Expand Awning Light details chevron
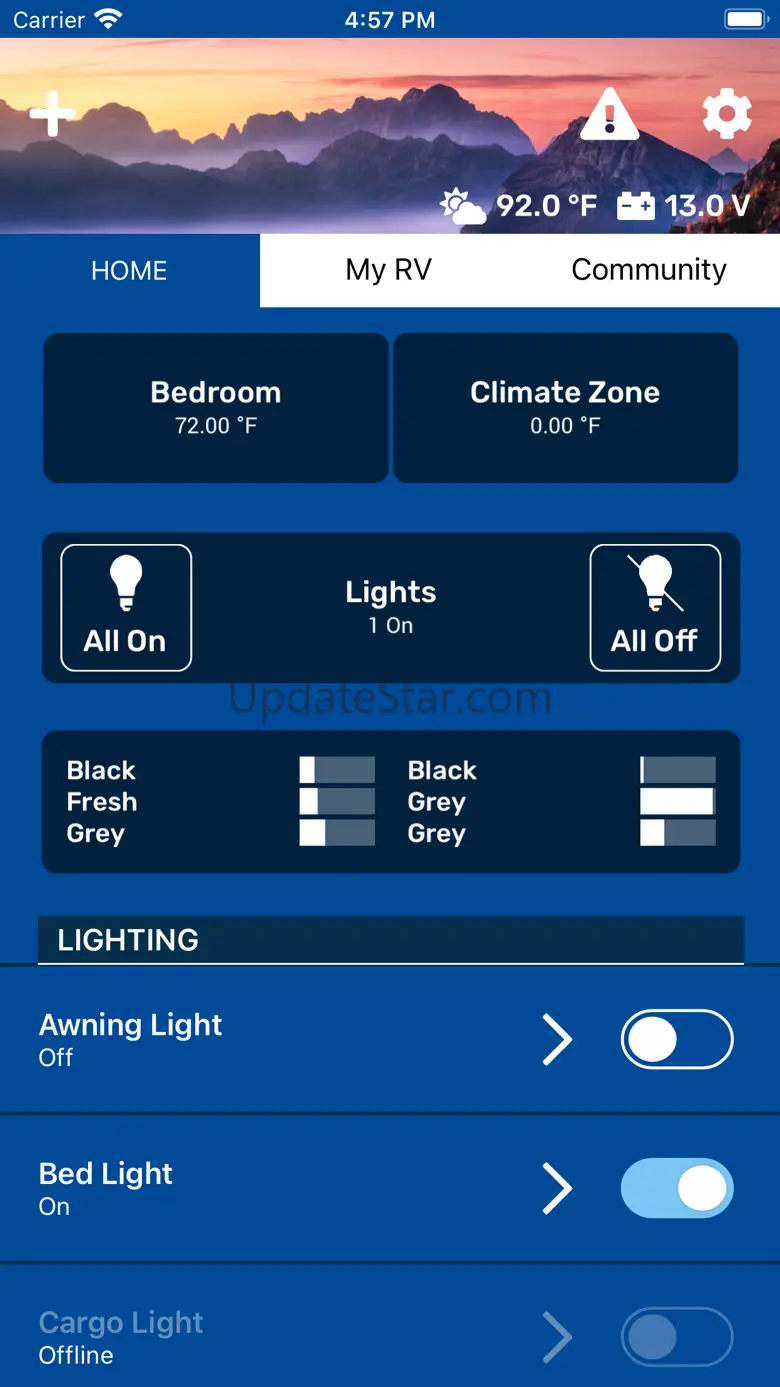 (x=557, y=1040)
